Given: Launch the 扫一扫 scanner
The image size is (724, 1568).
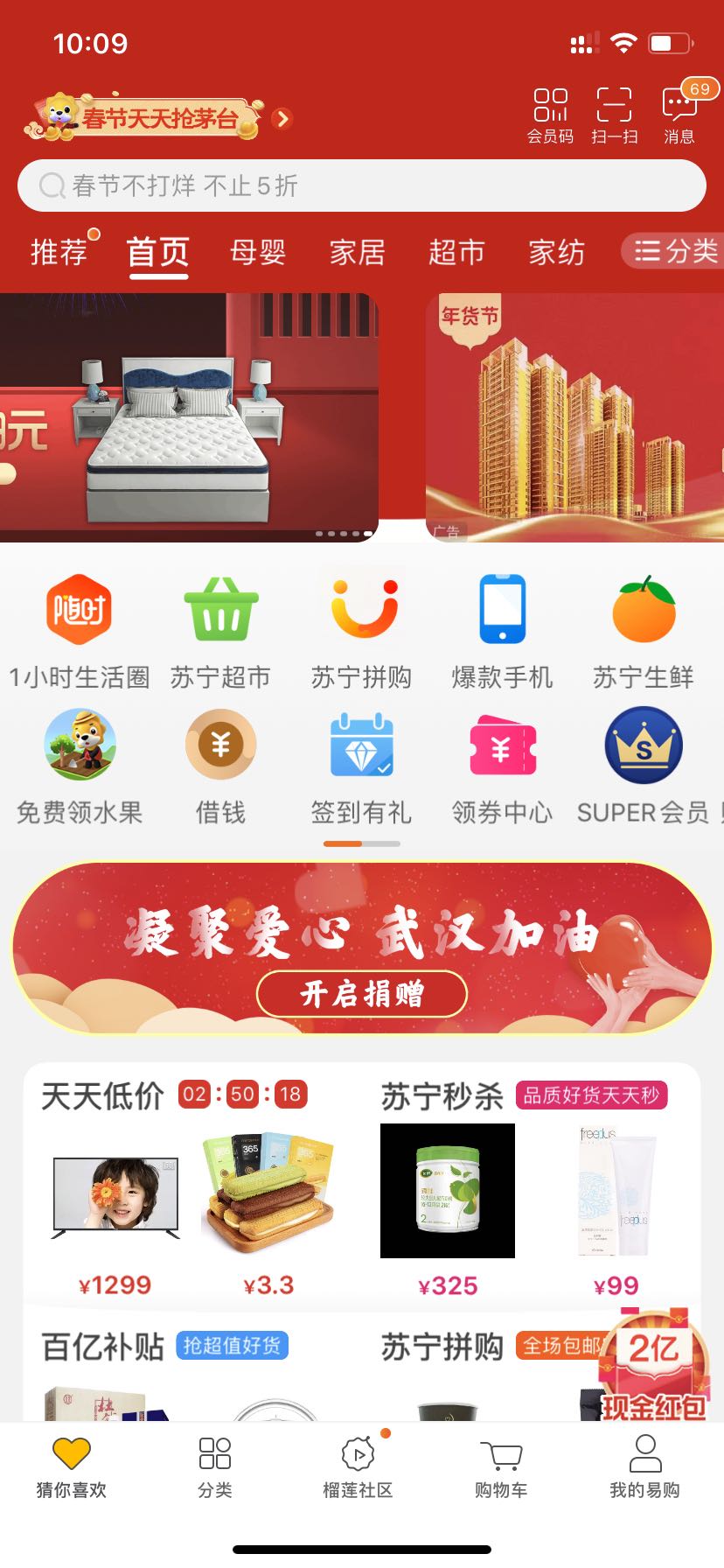Looking at the screenshot, I should point(614,115).
